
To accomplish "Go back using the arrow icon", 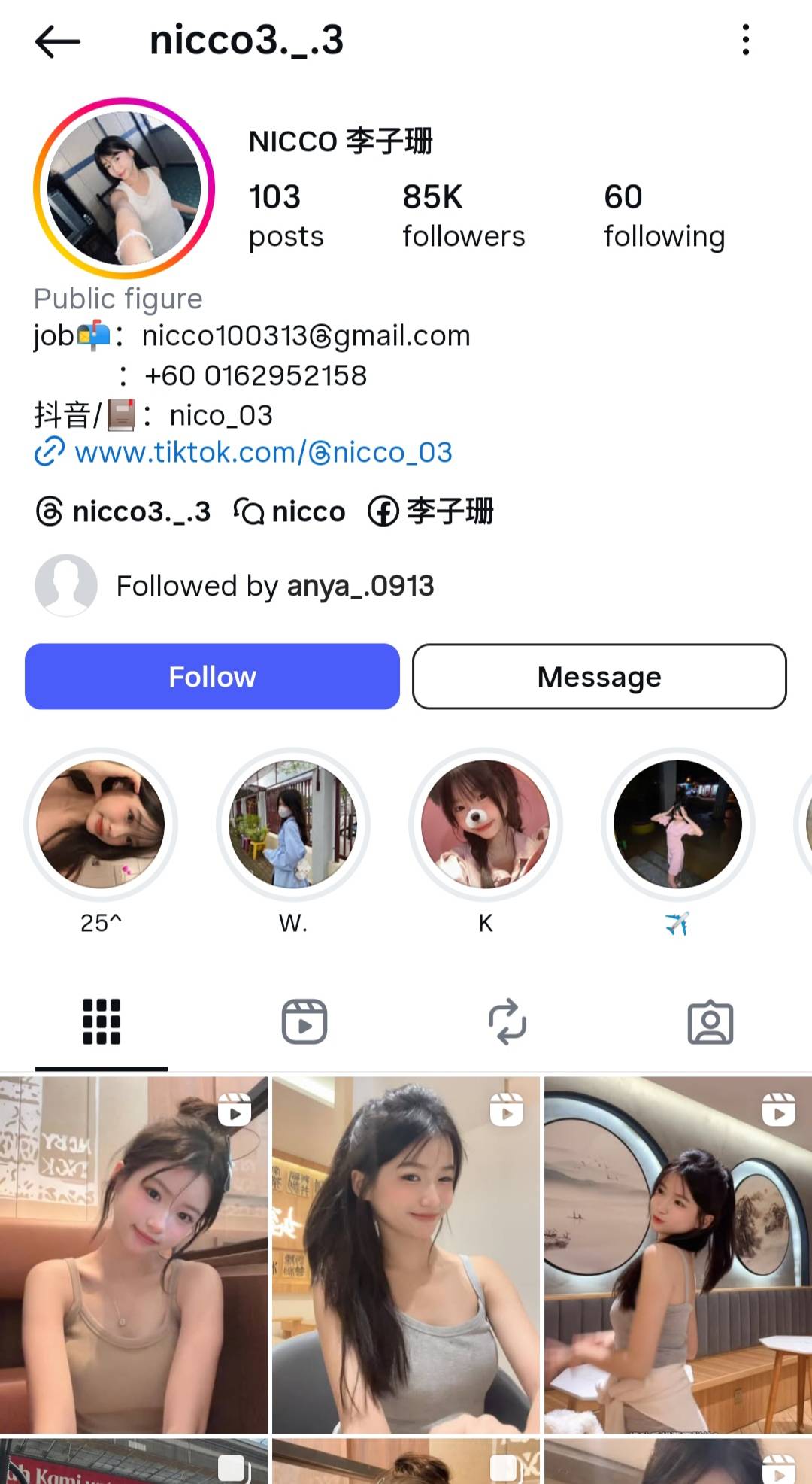I will coord(57,41).
